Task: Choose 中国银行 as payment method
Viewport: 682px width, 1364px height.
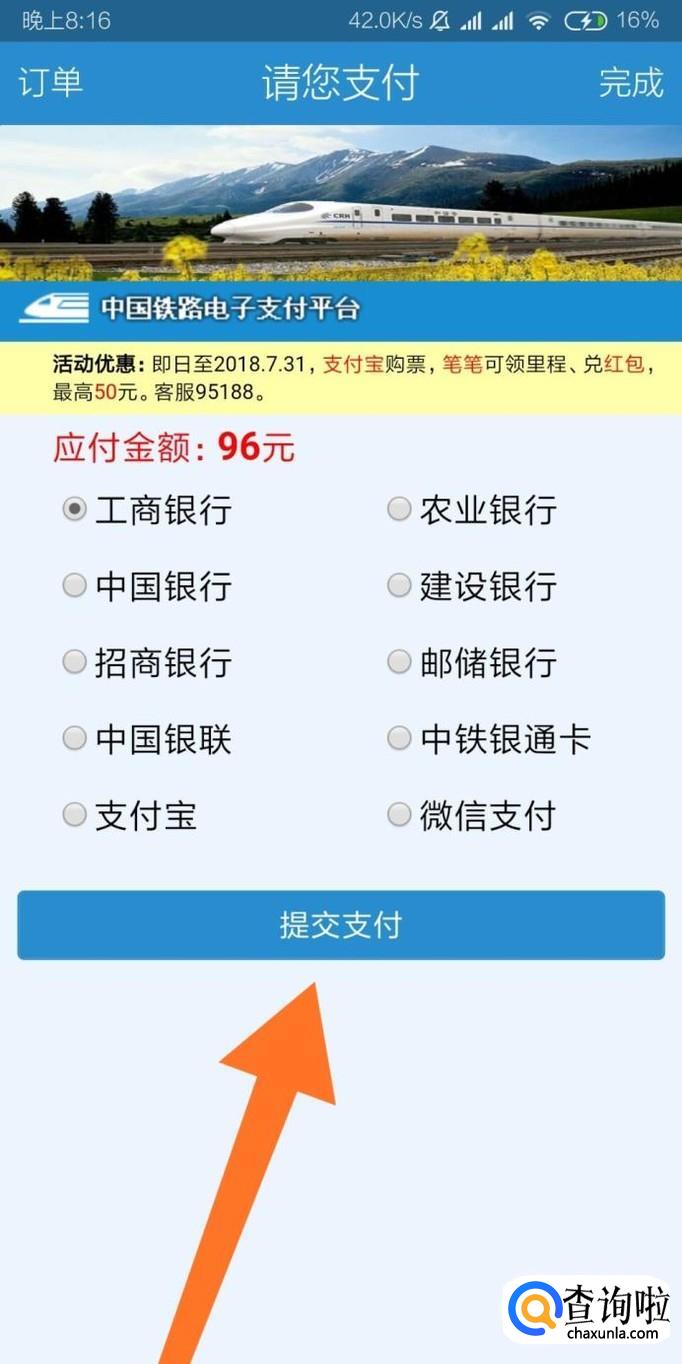Action: [75, 585]
